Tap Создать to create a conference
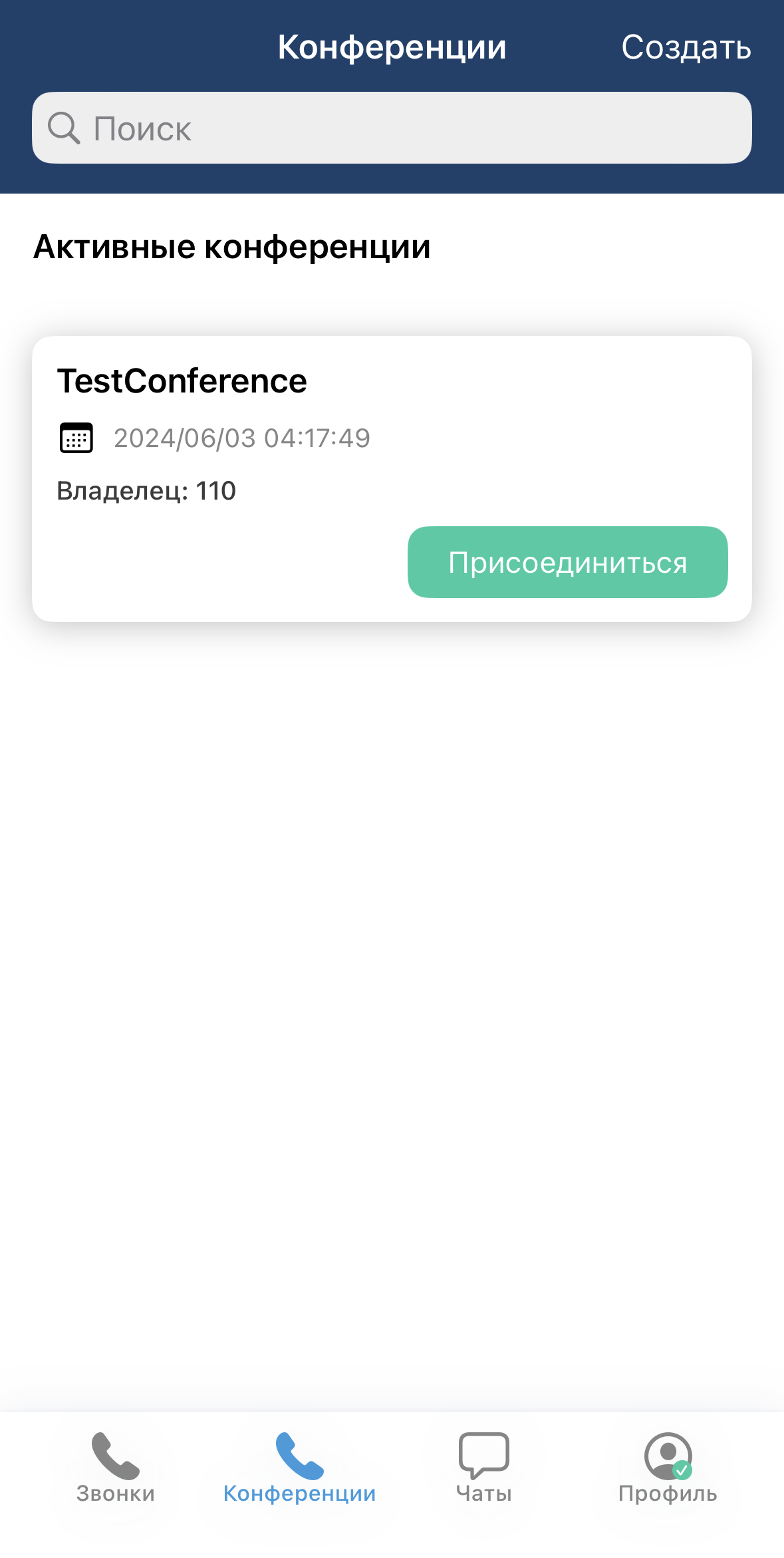 pos(686,48)
